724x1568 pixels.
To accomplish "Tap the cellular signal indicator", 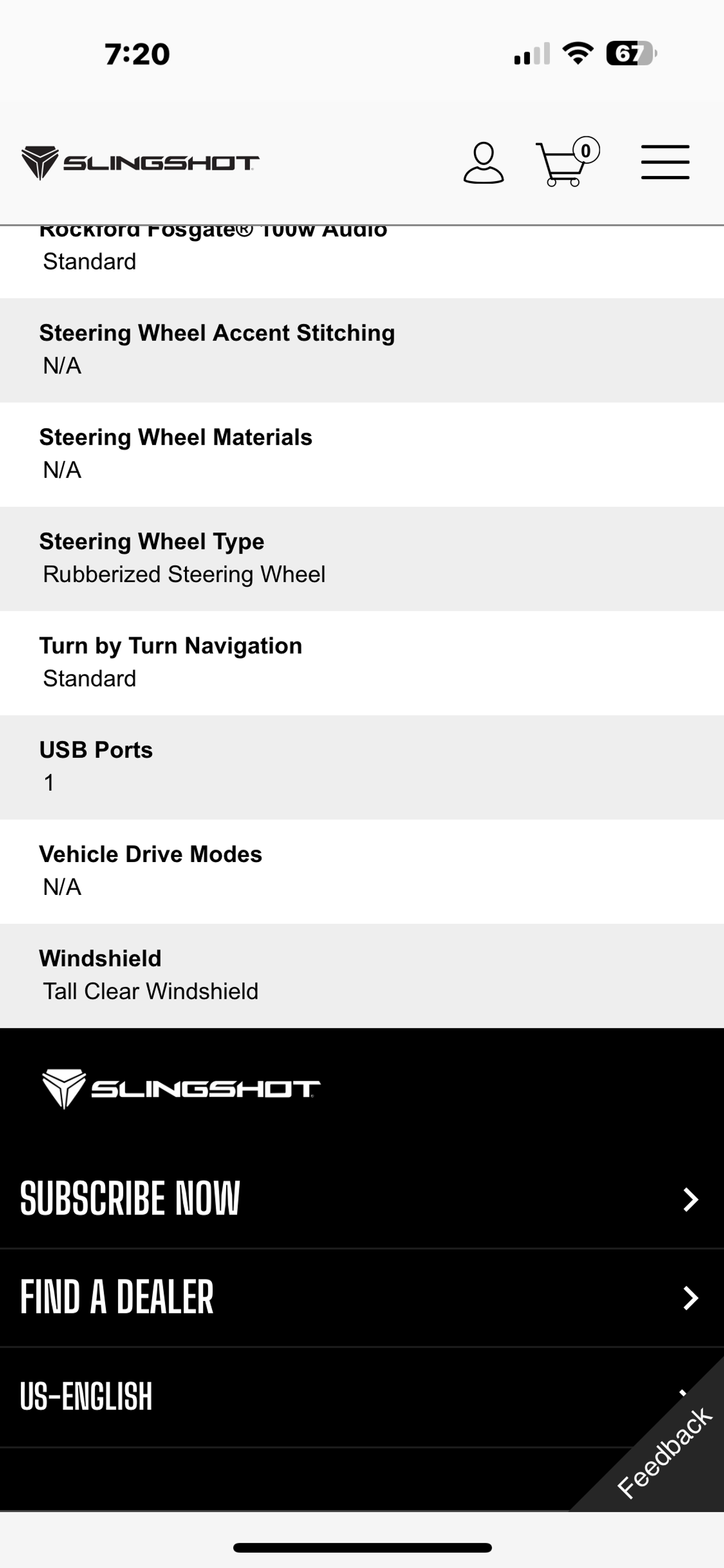I will click(x=531, y=55).
